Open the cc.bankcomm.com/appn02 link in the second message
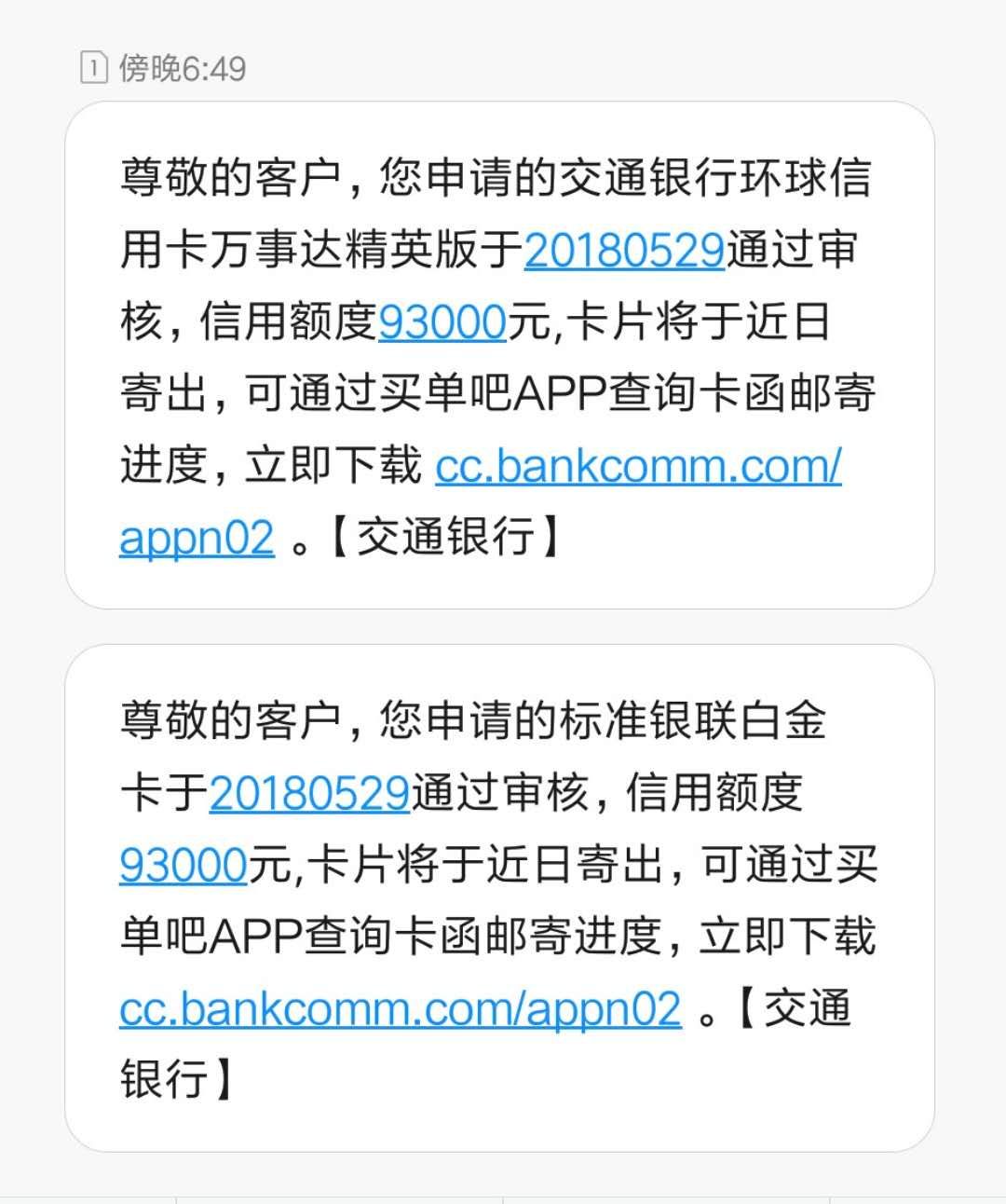Viewport: 1006px width, 1204px height. (401, 1009)
